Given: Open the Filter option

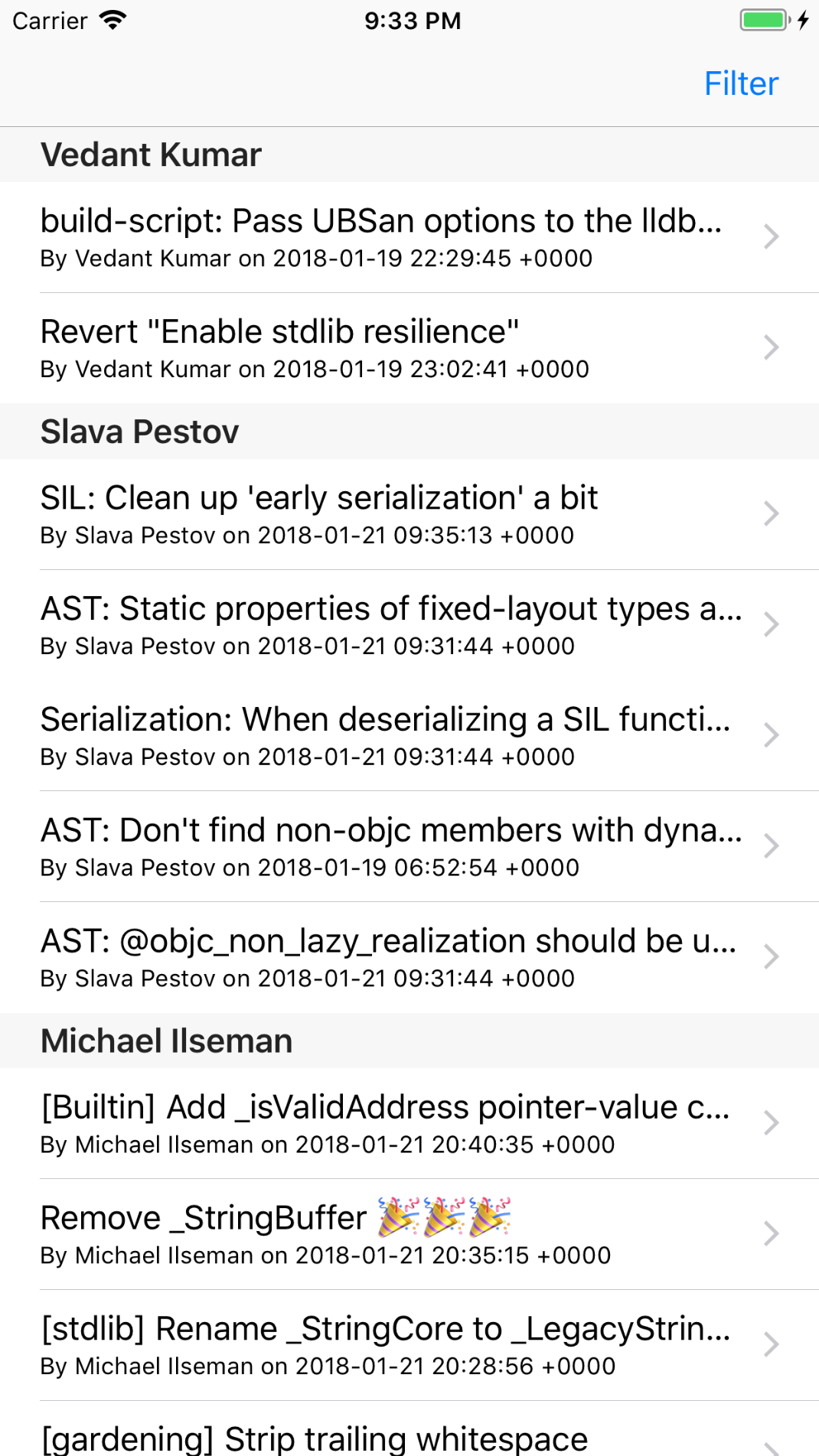Looking at the screenshot, I should [x=740, y=83].
